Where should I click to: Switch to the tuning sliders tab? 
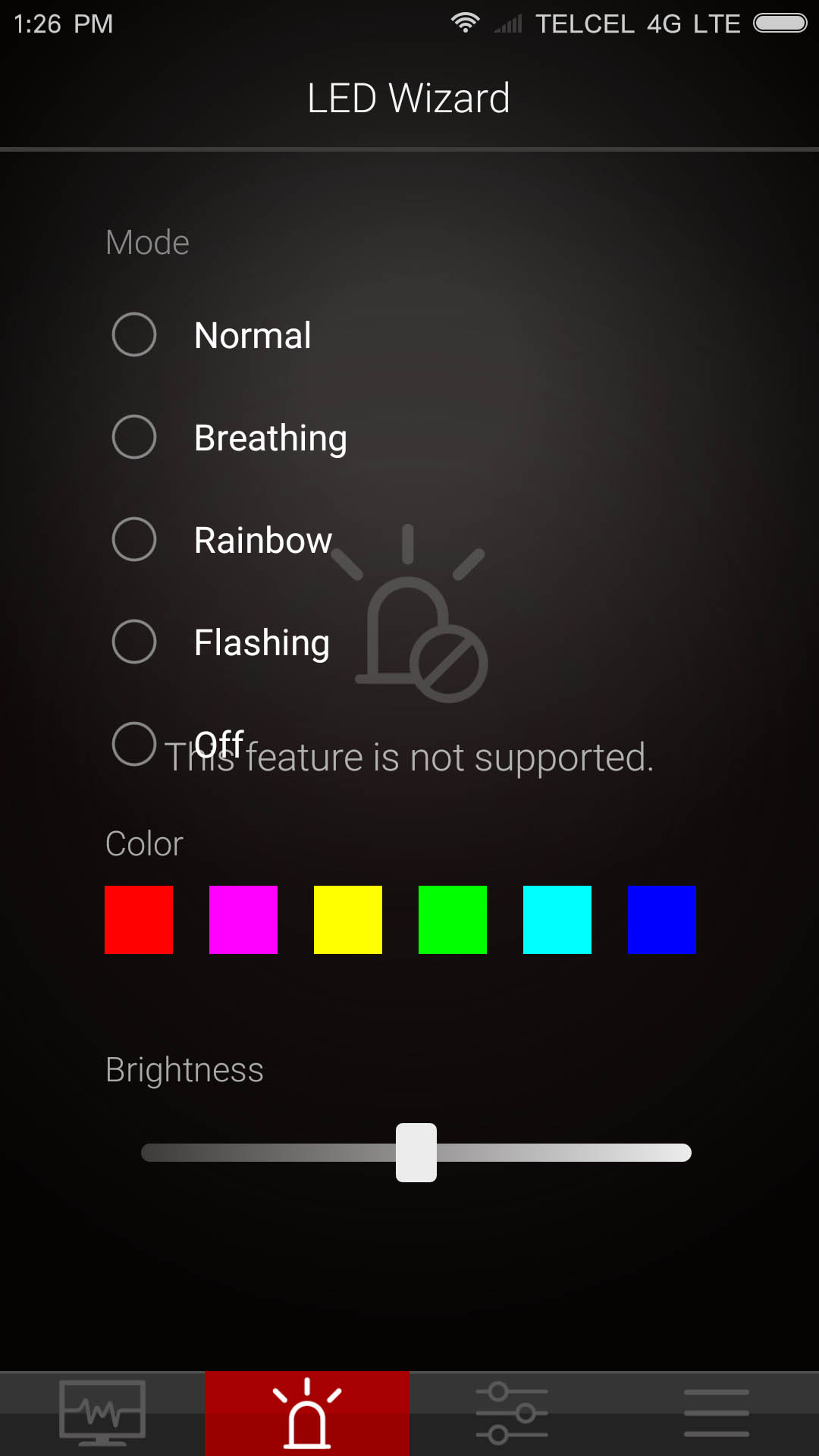[x=512, y=1414]
